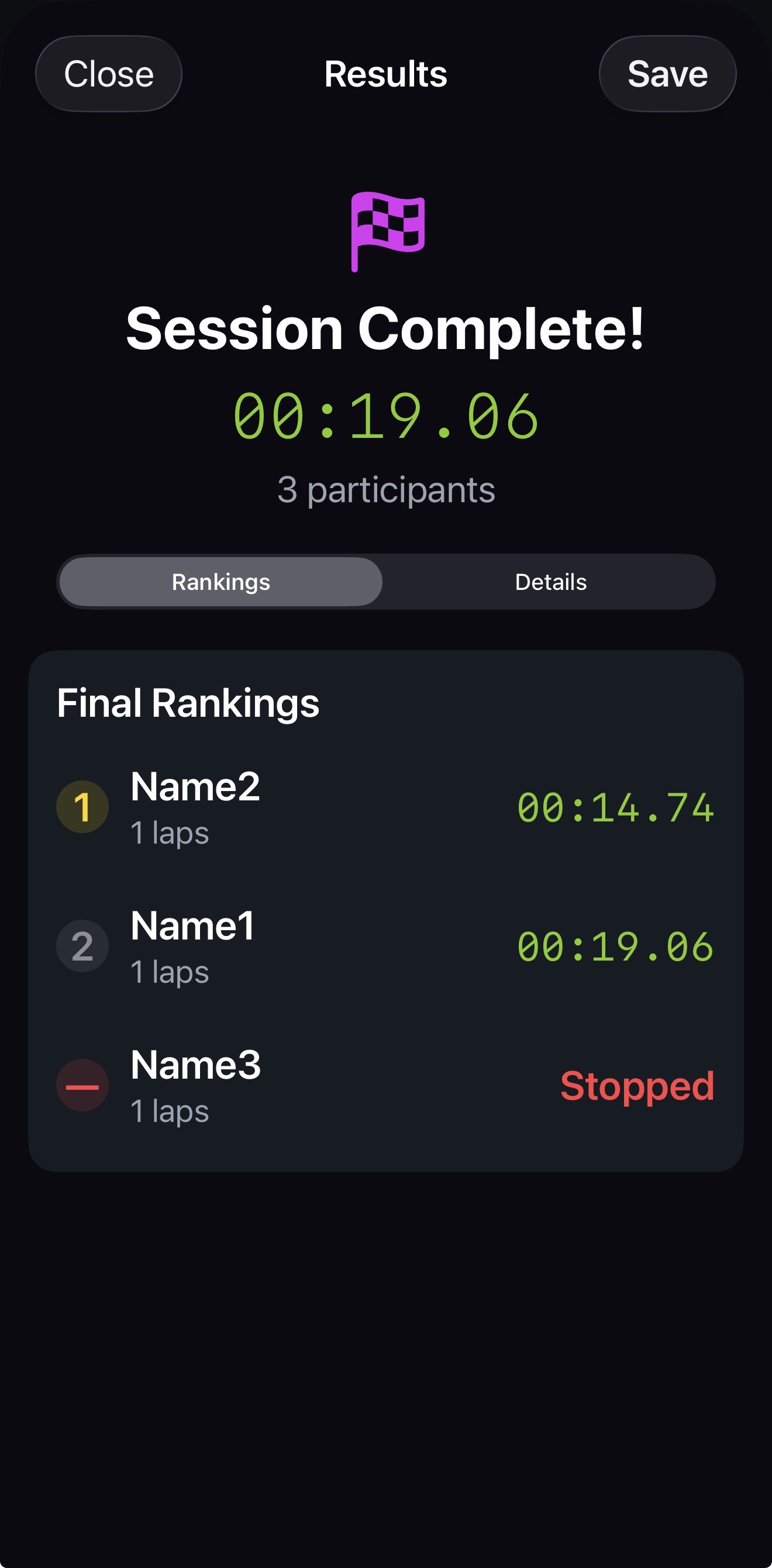The height and width of the screenshot is (1568, 772).
Task: Click the Results title text
Action: click(386, 74)
